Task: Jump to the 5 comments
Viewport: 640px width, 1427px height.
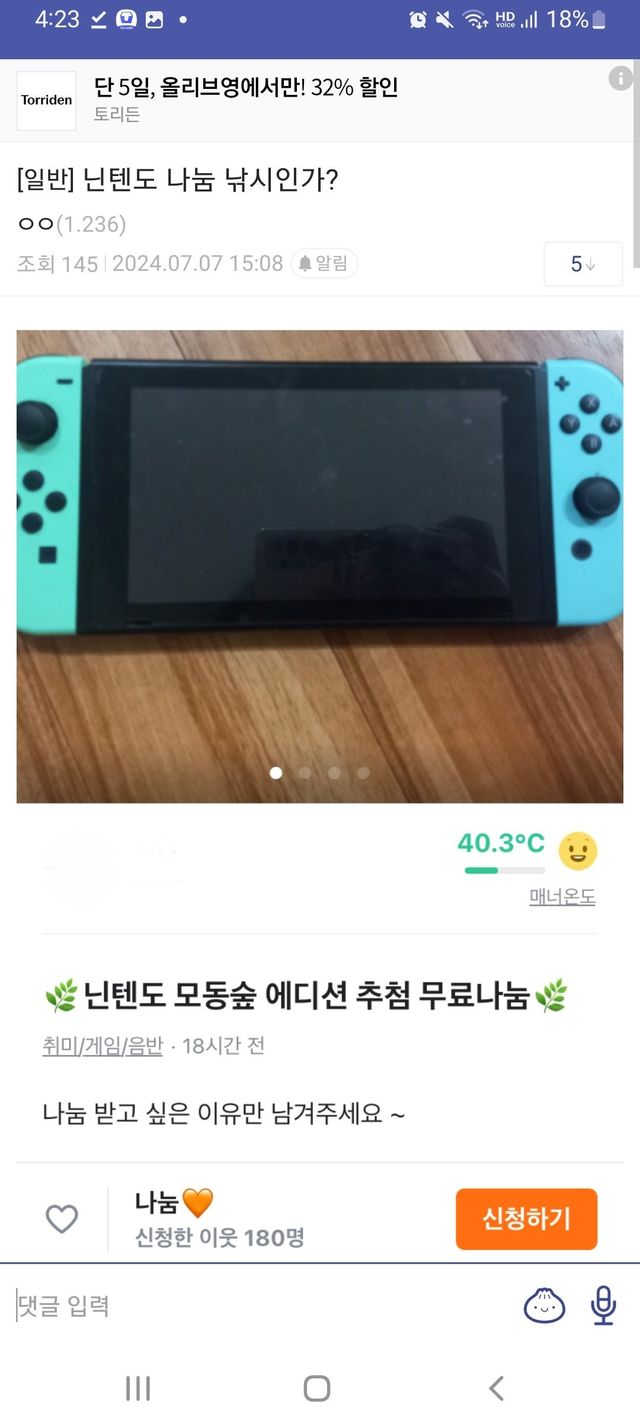Action: click(x=583, y=264)
